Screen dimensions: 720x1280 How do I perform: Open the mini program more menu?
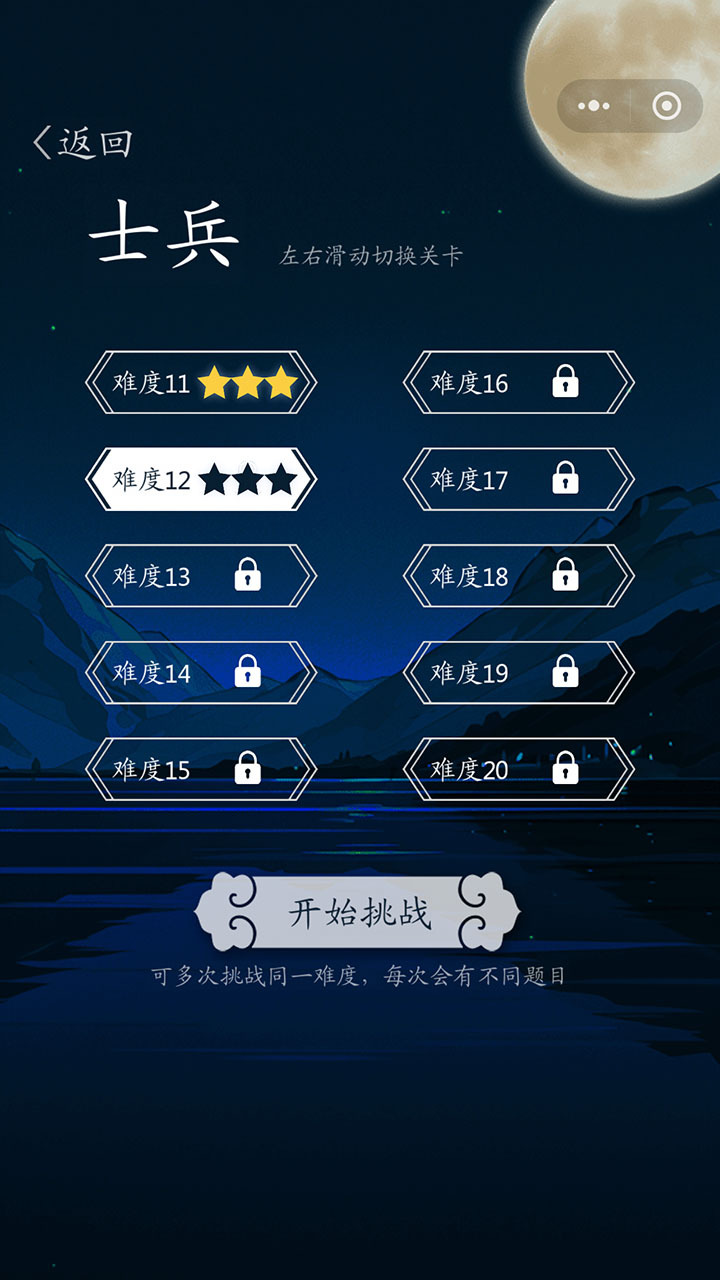[594, 106]
